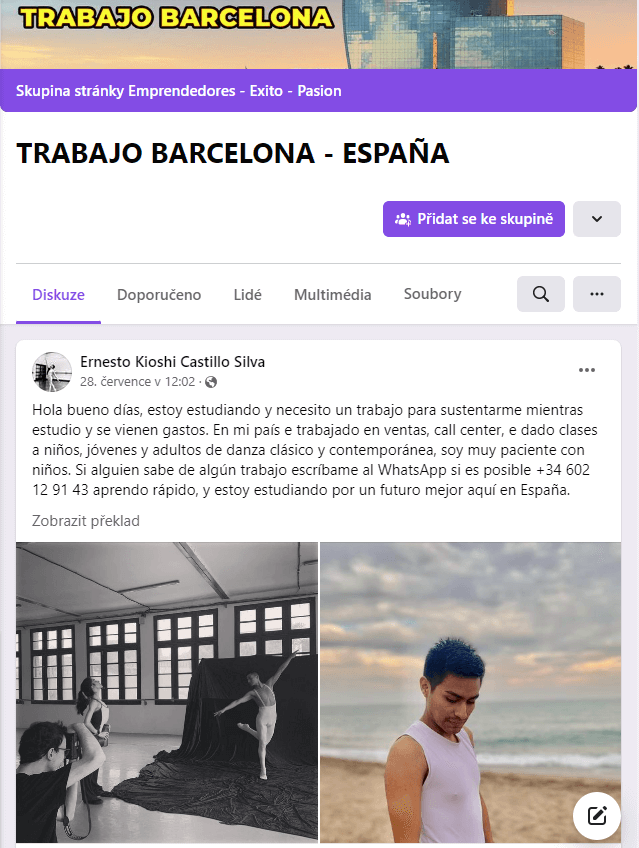
Task: Search within the group
Action: pos(540,294)
